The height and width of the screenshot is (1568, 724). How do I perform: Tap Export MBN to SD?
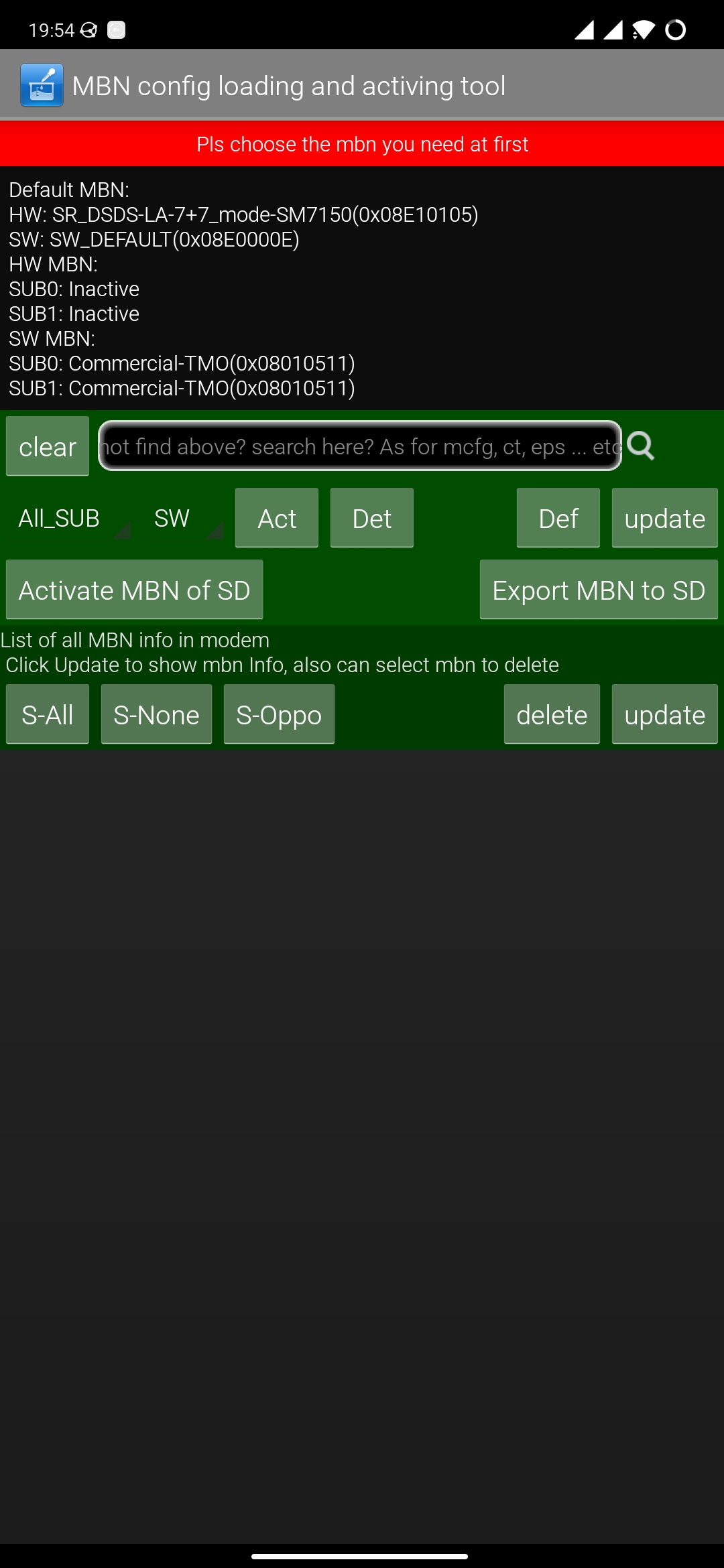pyautogui.click(x=599, y=590)
